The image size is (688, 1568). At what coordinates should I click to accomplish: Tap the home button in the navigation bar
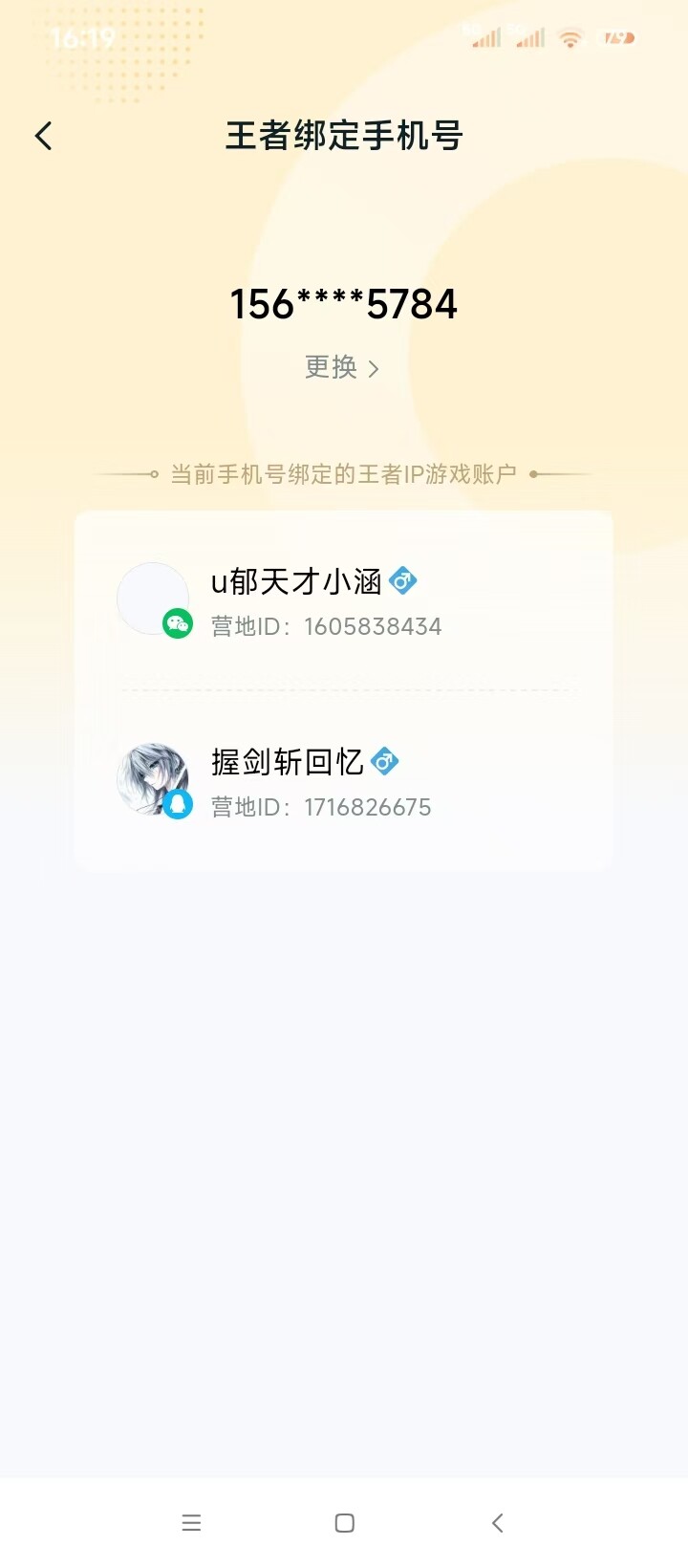344,1522
